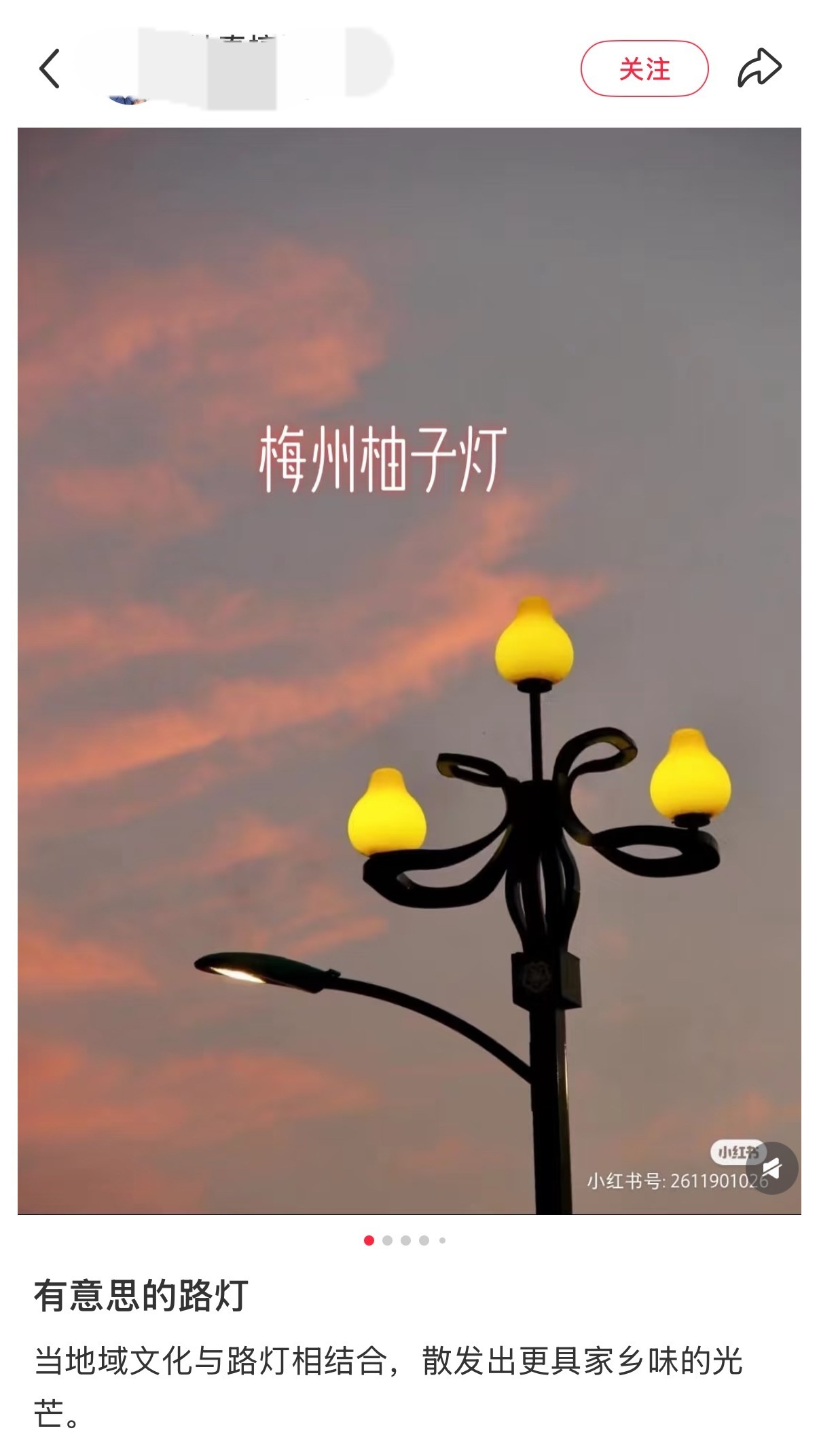
Task: Unmute with the sound icon on the image
Action: coord(772,1168)
